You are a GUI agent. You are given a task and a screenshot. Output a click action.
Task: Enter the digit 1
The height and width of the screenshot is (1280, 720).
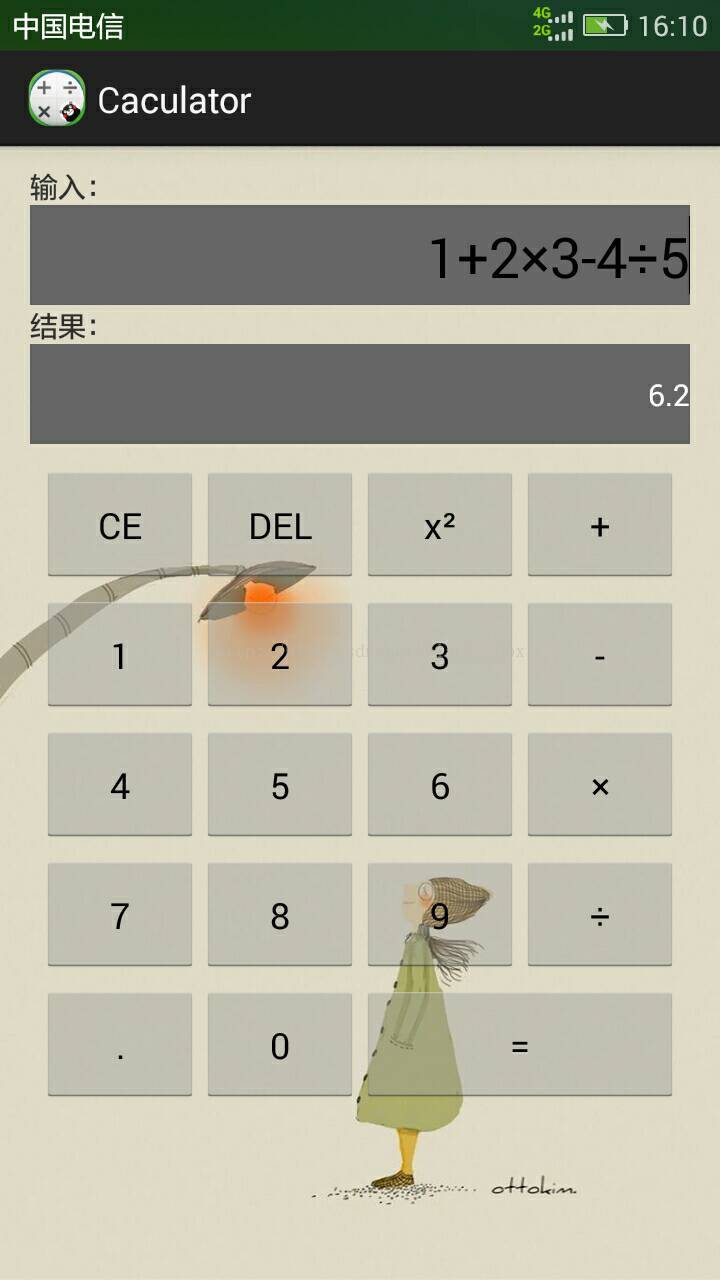(x=120, y=655)
